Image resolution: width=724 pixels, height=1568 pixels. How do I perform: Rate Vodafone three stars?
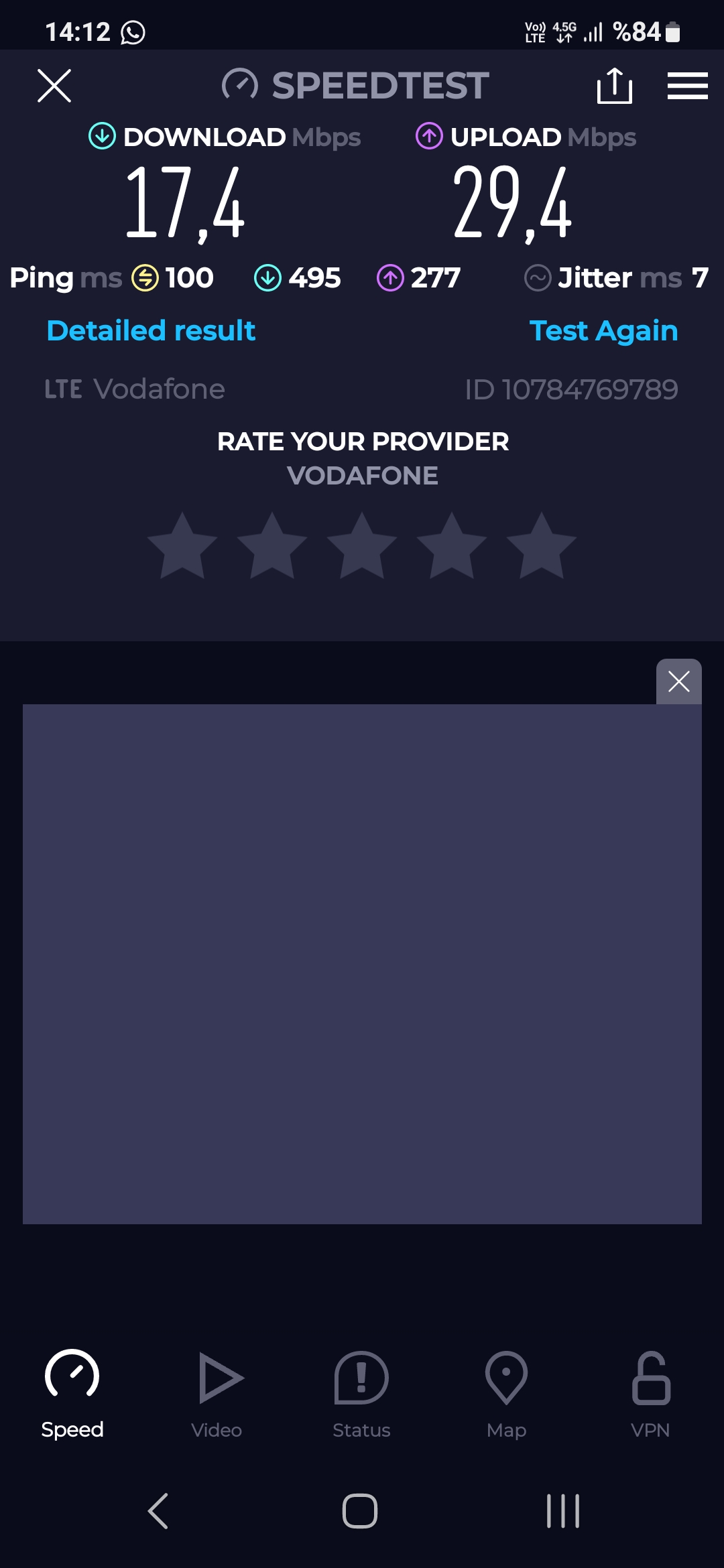coord(362,546)
